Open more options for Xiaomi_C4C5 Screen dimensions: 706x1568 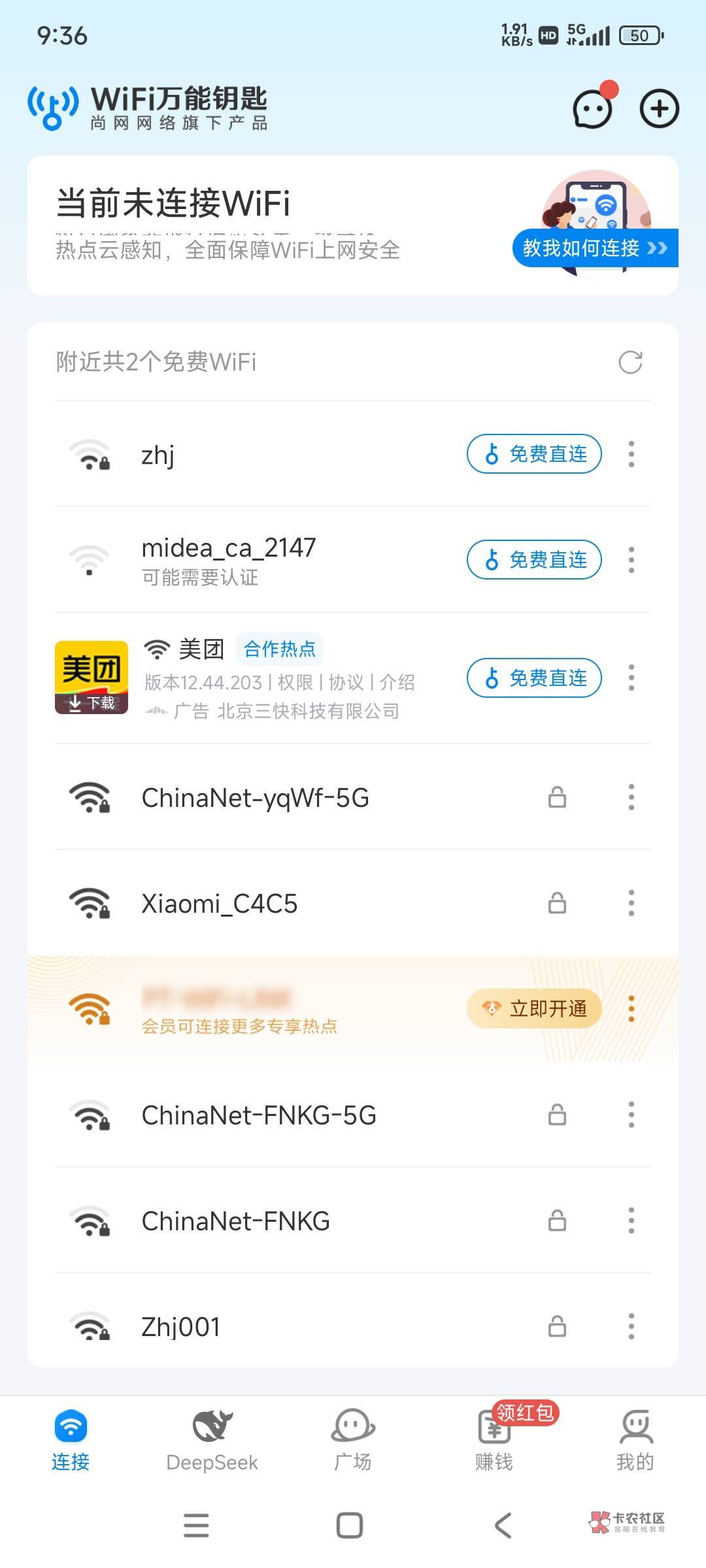point(631,904)
